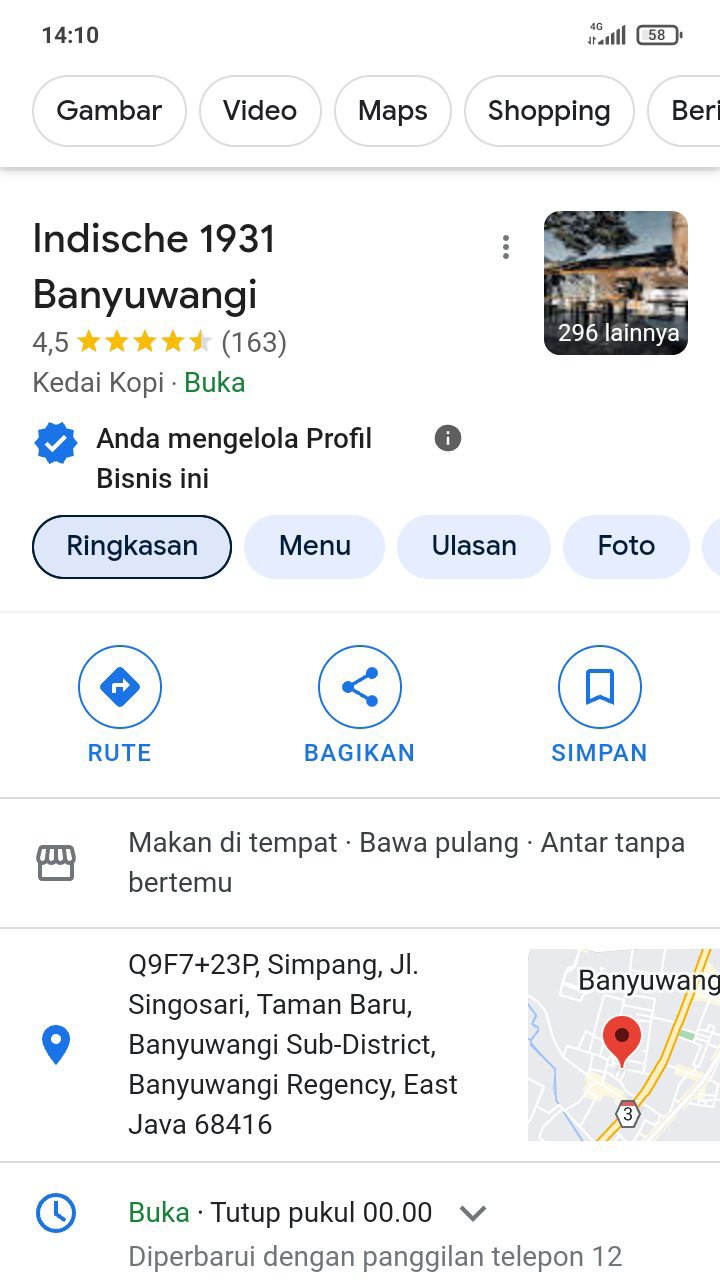Viewport: 720px width, 1280px height.
Task: Open the three-dot overflow menu
Action: click(x=506, y=247)
